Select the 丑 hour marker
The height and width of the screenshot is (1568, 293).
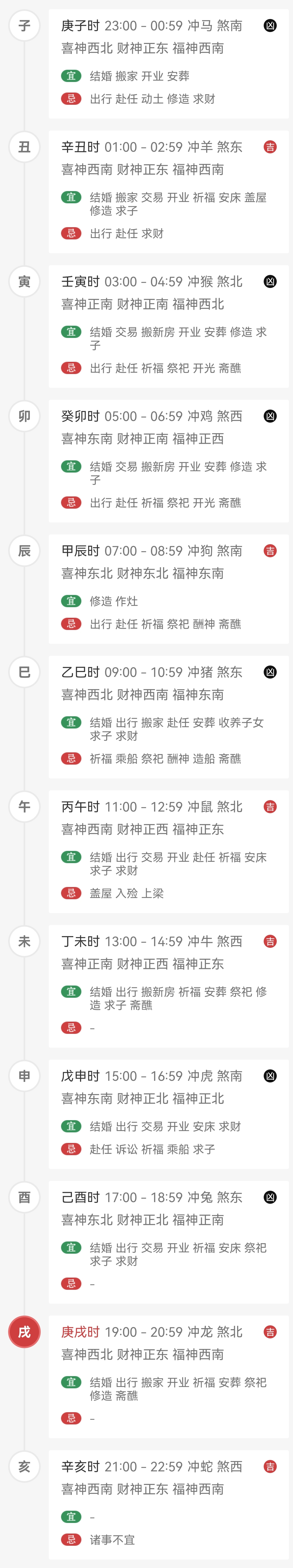(24, 147)
